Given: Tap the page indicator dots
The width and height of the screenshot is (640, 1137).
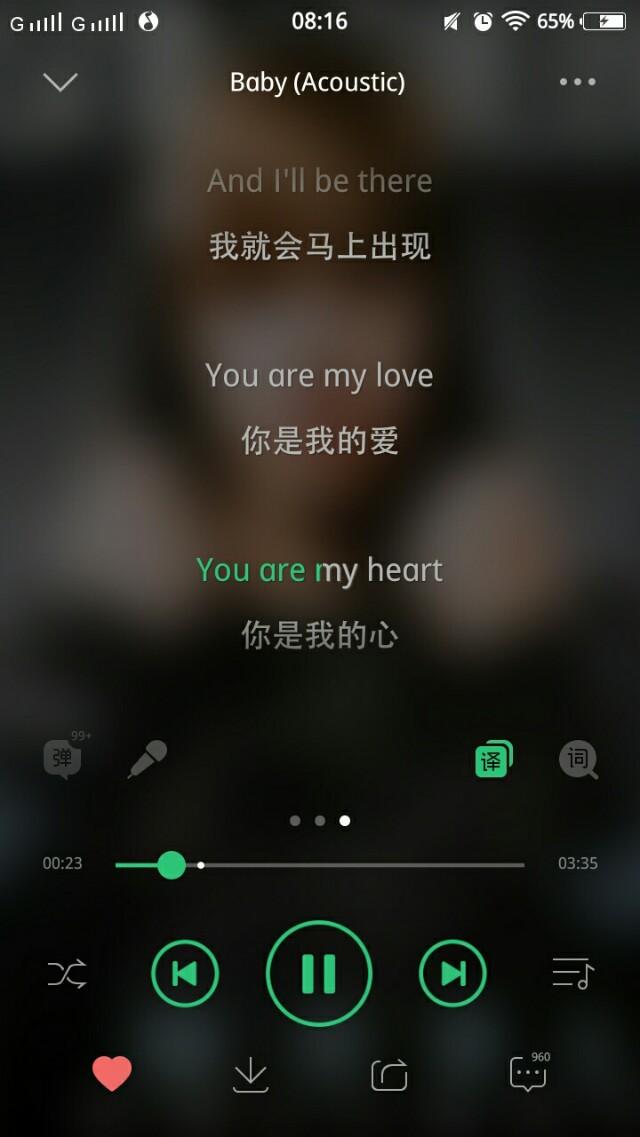Looking at the screenshot, I should point(320,820).
